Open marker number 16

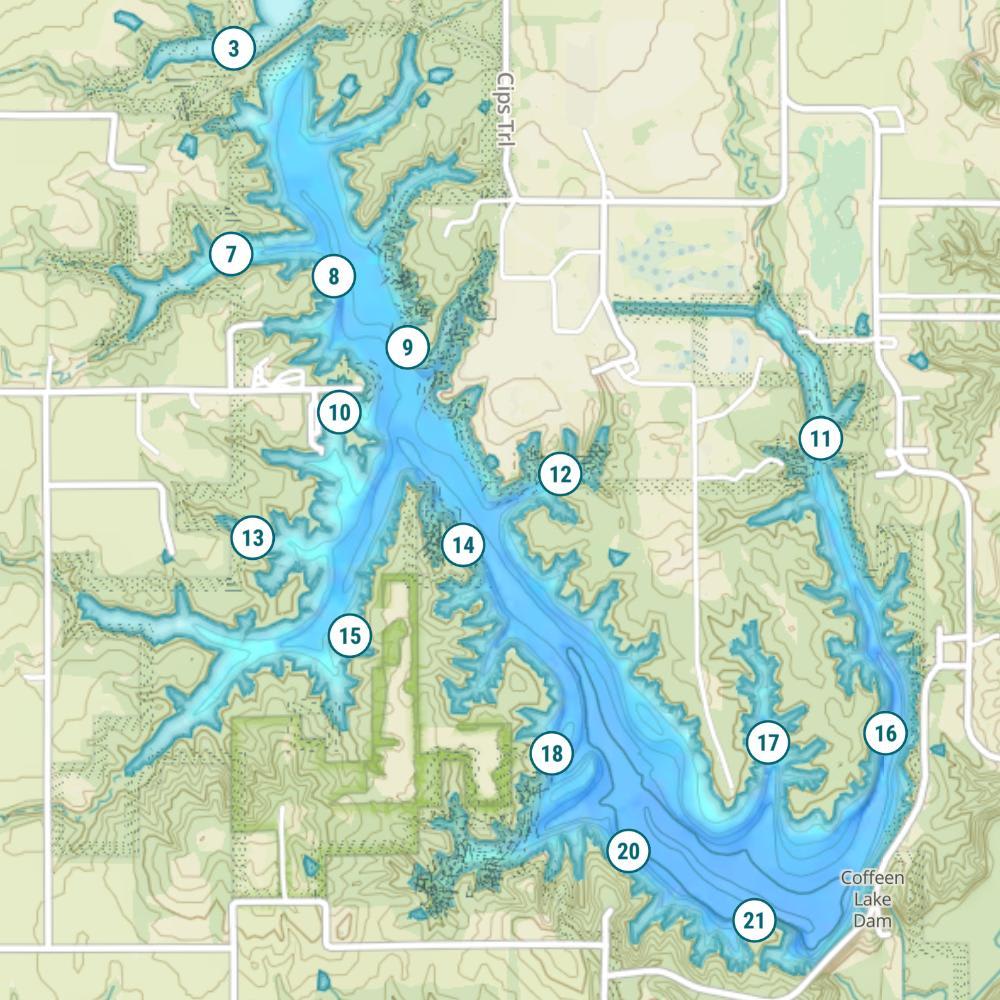click(885, 734)
